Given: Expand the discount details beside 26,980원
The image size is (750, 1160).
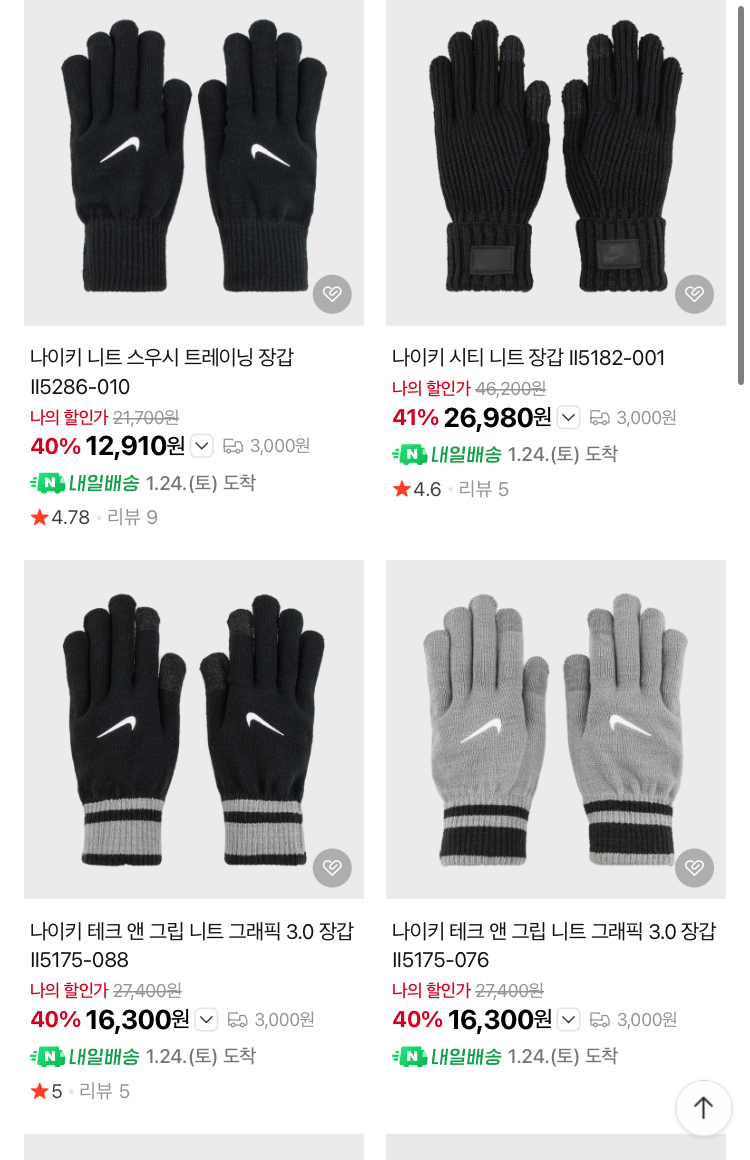Looking at the screenshot, I should (568, 417).
